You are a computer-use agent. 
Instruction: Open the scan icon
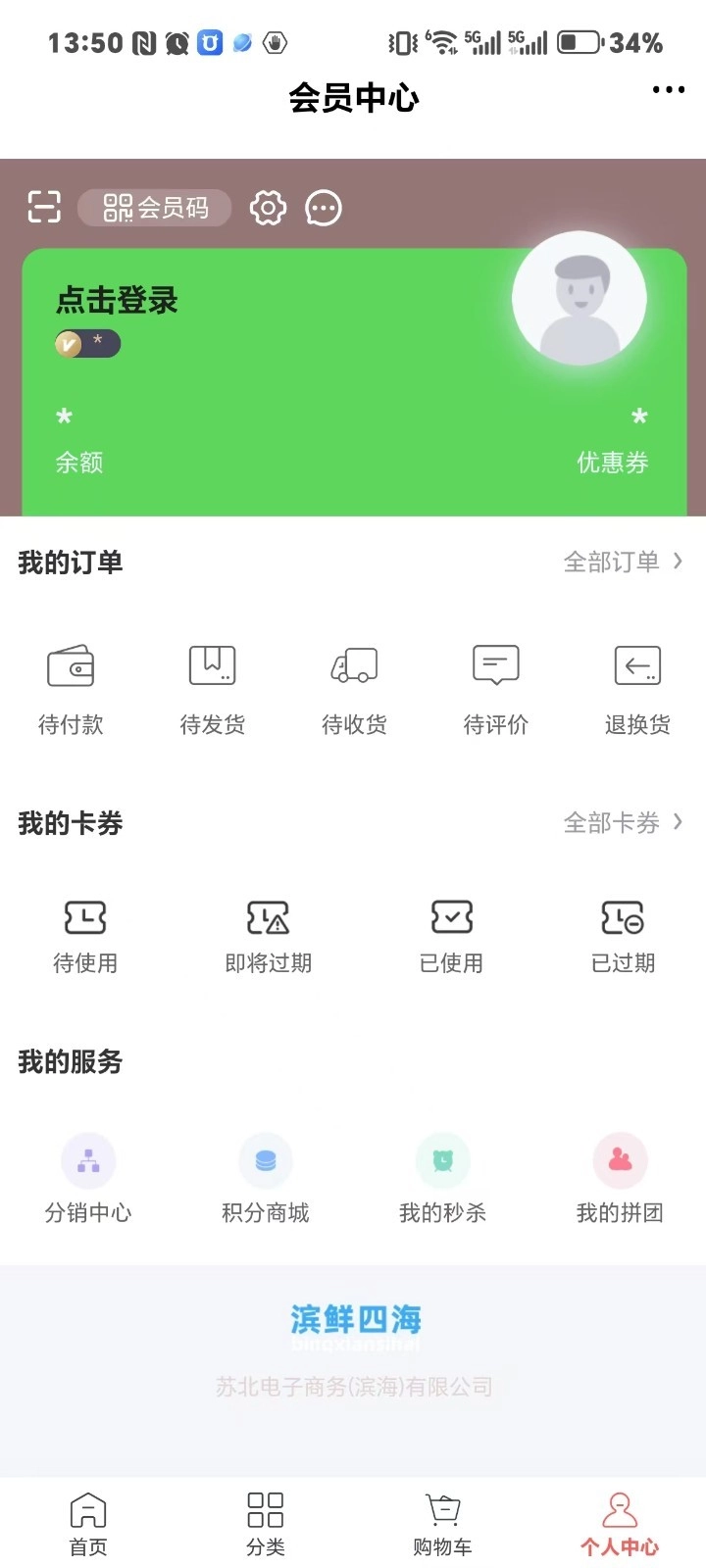tap(44, 207)
